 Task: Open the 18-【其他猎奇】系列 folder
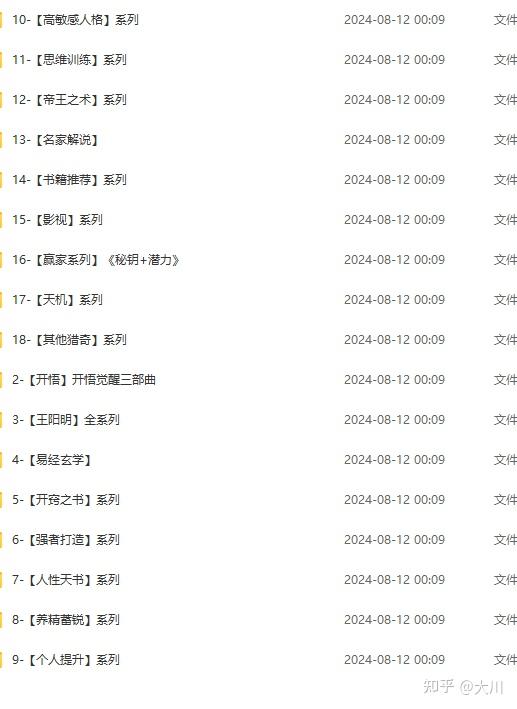pyautogui.click(x=69, y=340)
